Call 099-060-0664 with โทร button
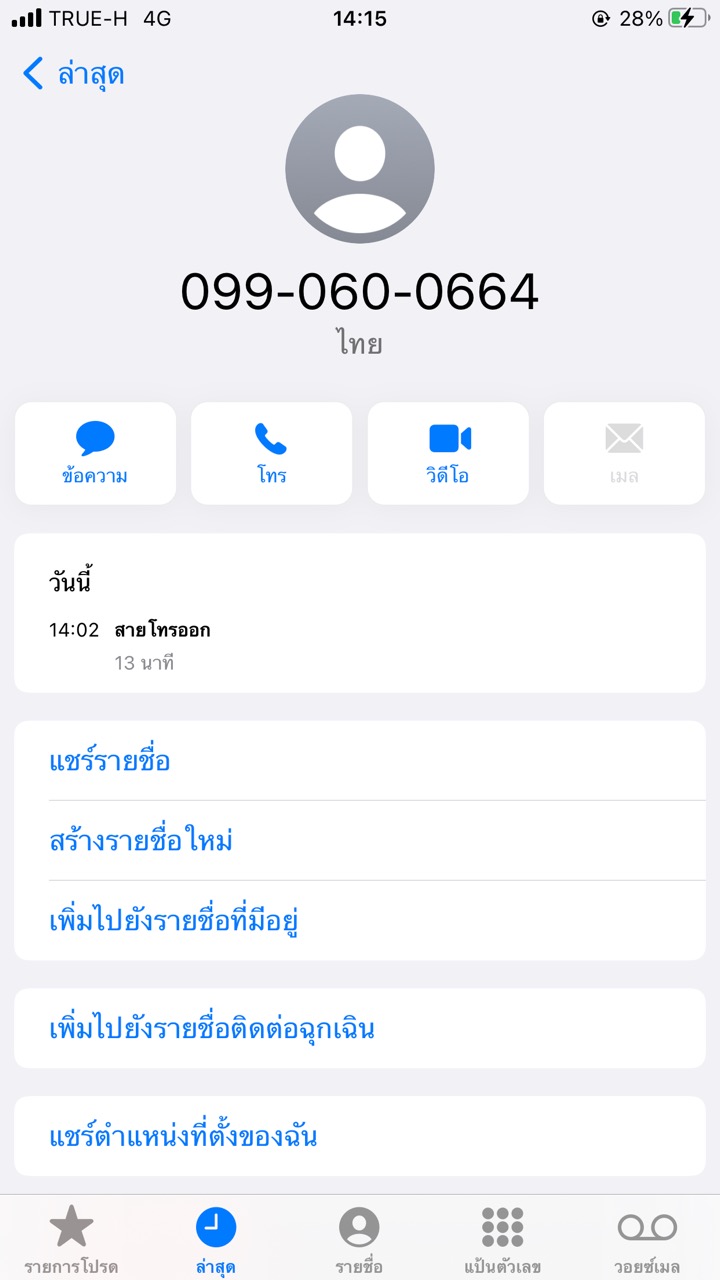720x1280 pixels. pos(271,453)
